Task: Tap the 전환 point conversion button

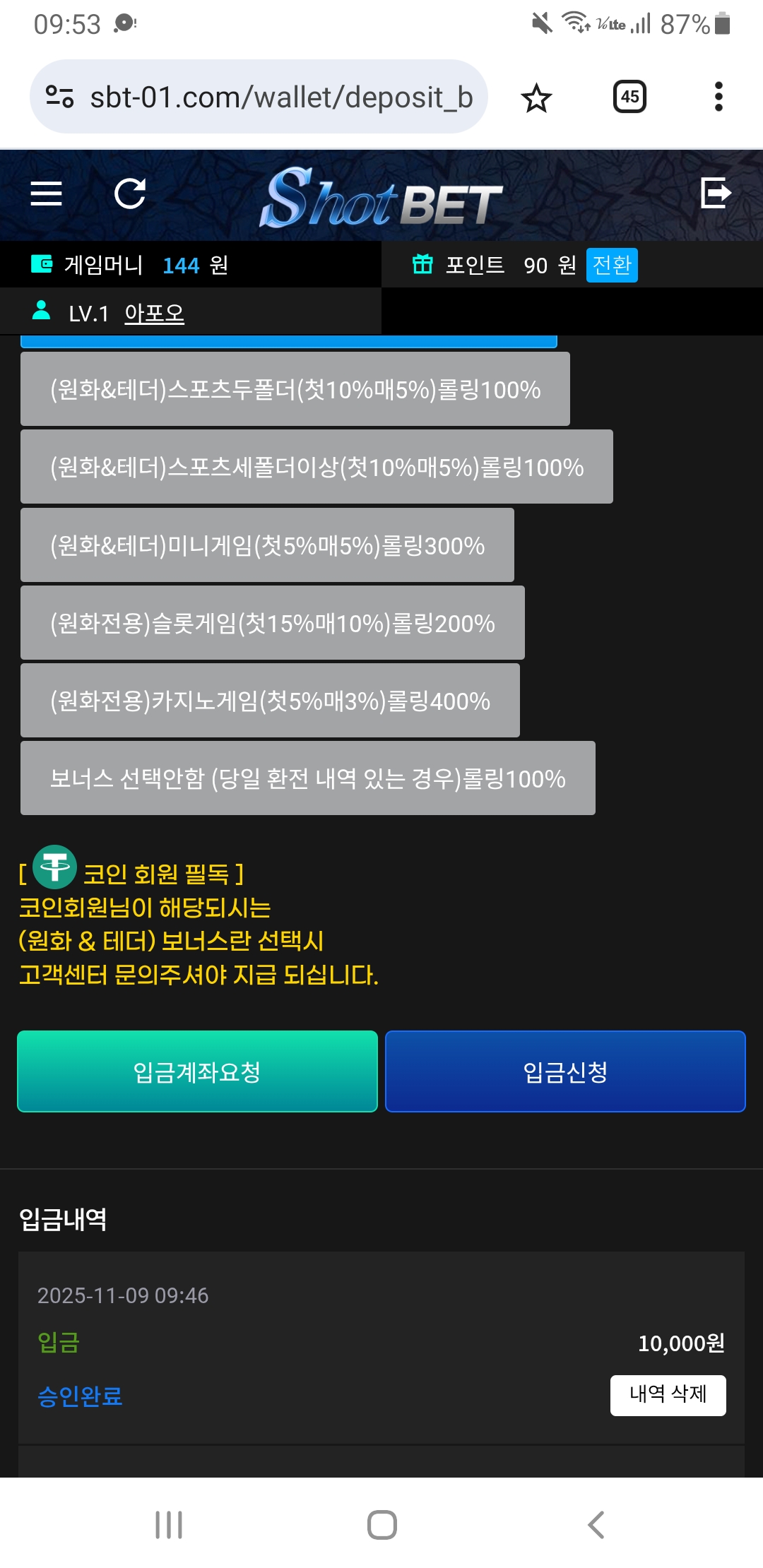Action: tap(612, 265)
